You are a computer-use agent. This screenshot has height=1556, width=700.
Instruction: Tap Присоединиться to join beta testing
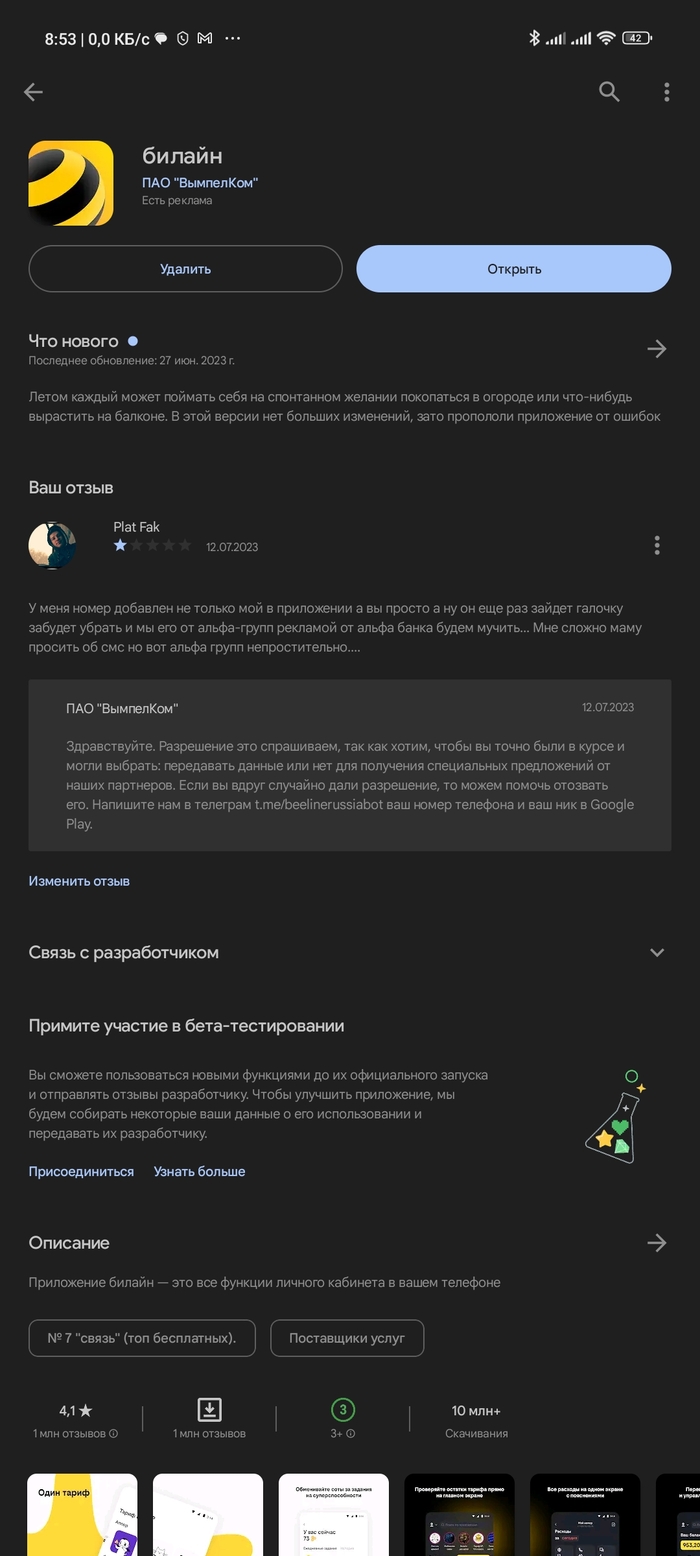[81, 1171]
